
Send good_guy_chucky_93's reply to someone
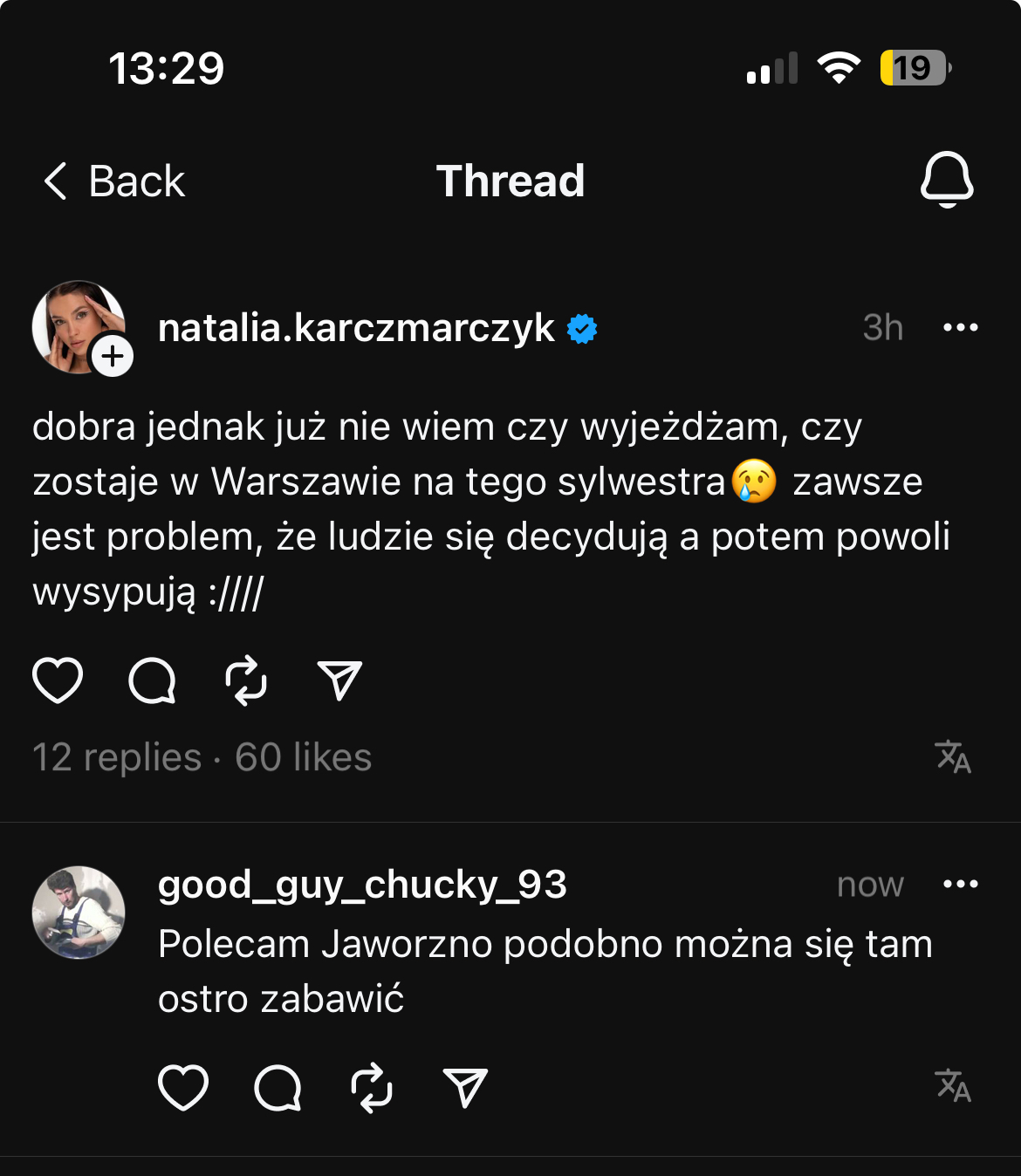[465, 1088]
